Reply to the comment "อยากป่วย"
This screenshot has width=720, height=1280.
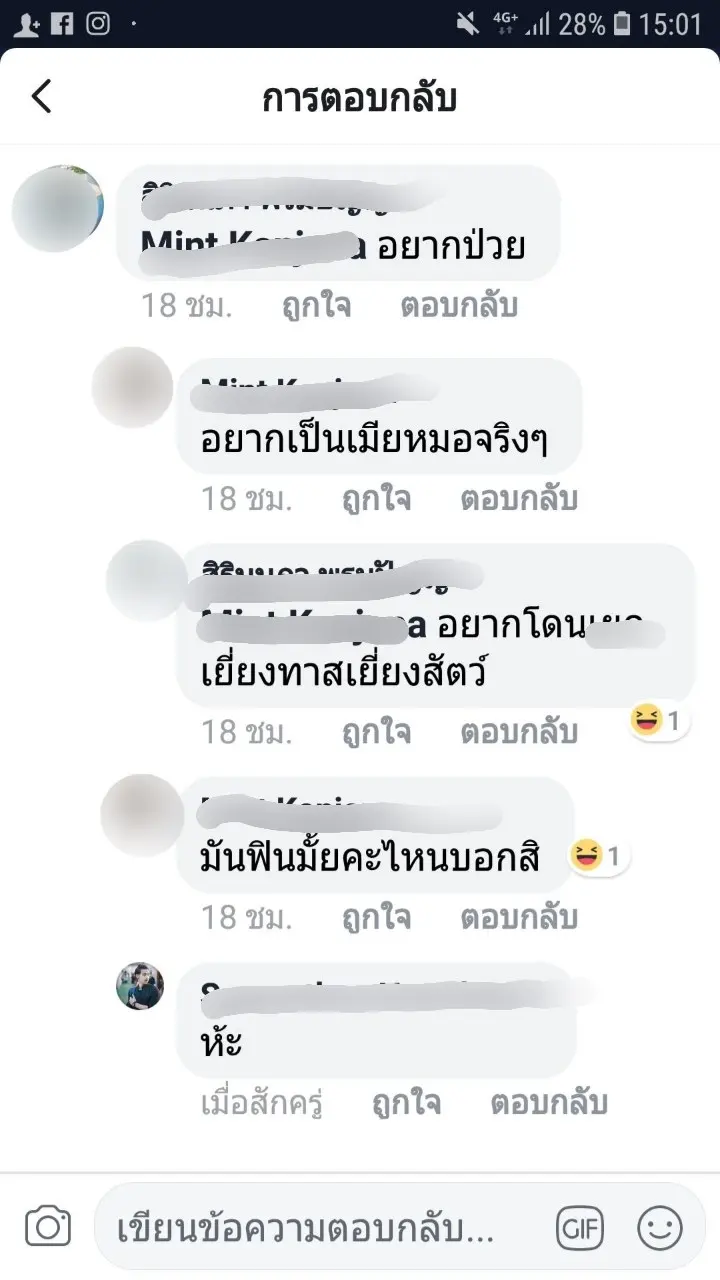459,306
